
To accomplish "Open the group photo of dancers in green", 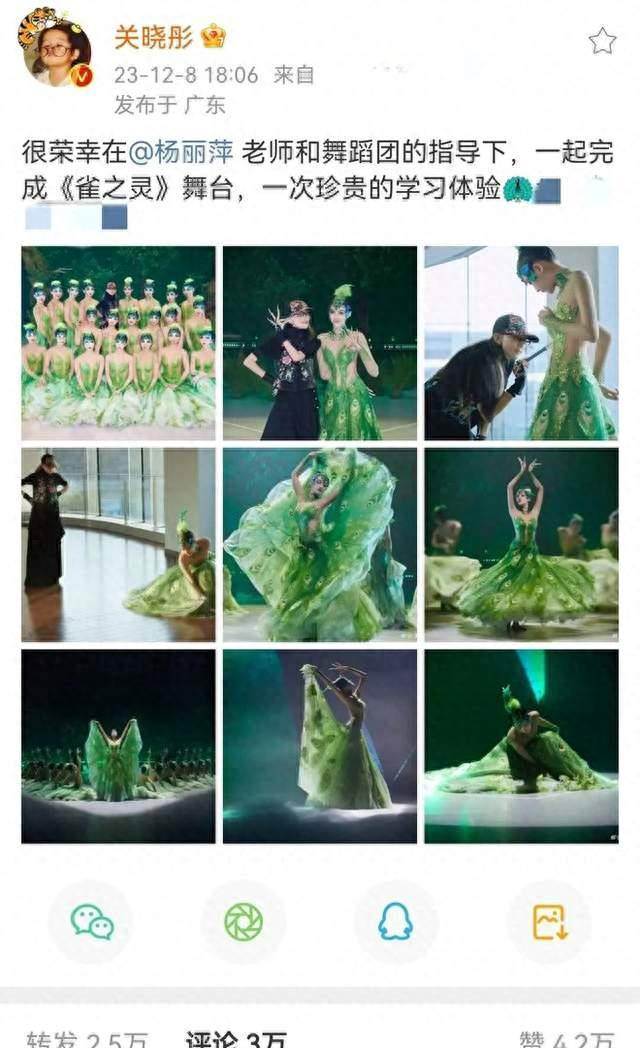I will [x=118, y=343].
